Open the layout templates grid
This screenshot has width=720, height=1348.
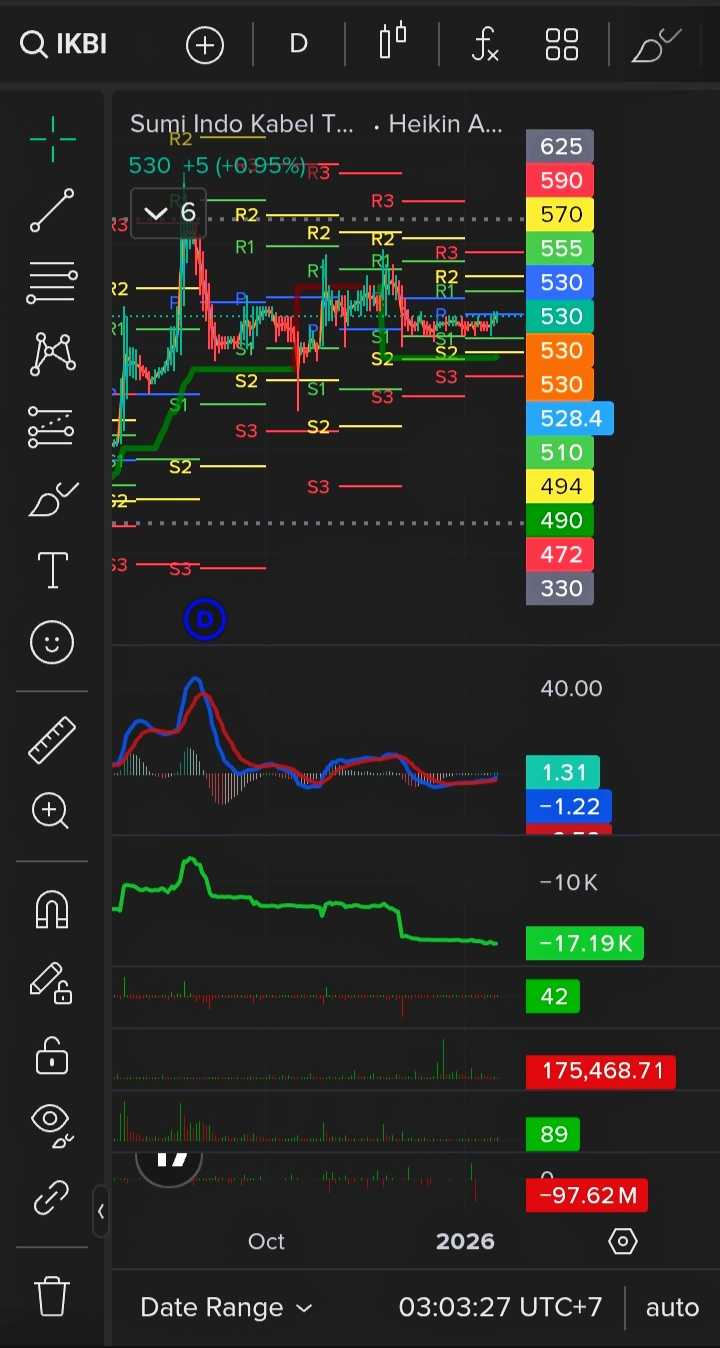pyautogui.click(x=561, y=45)
